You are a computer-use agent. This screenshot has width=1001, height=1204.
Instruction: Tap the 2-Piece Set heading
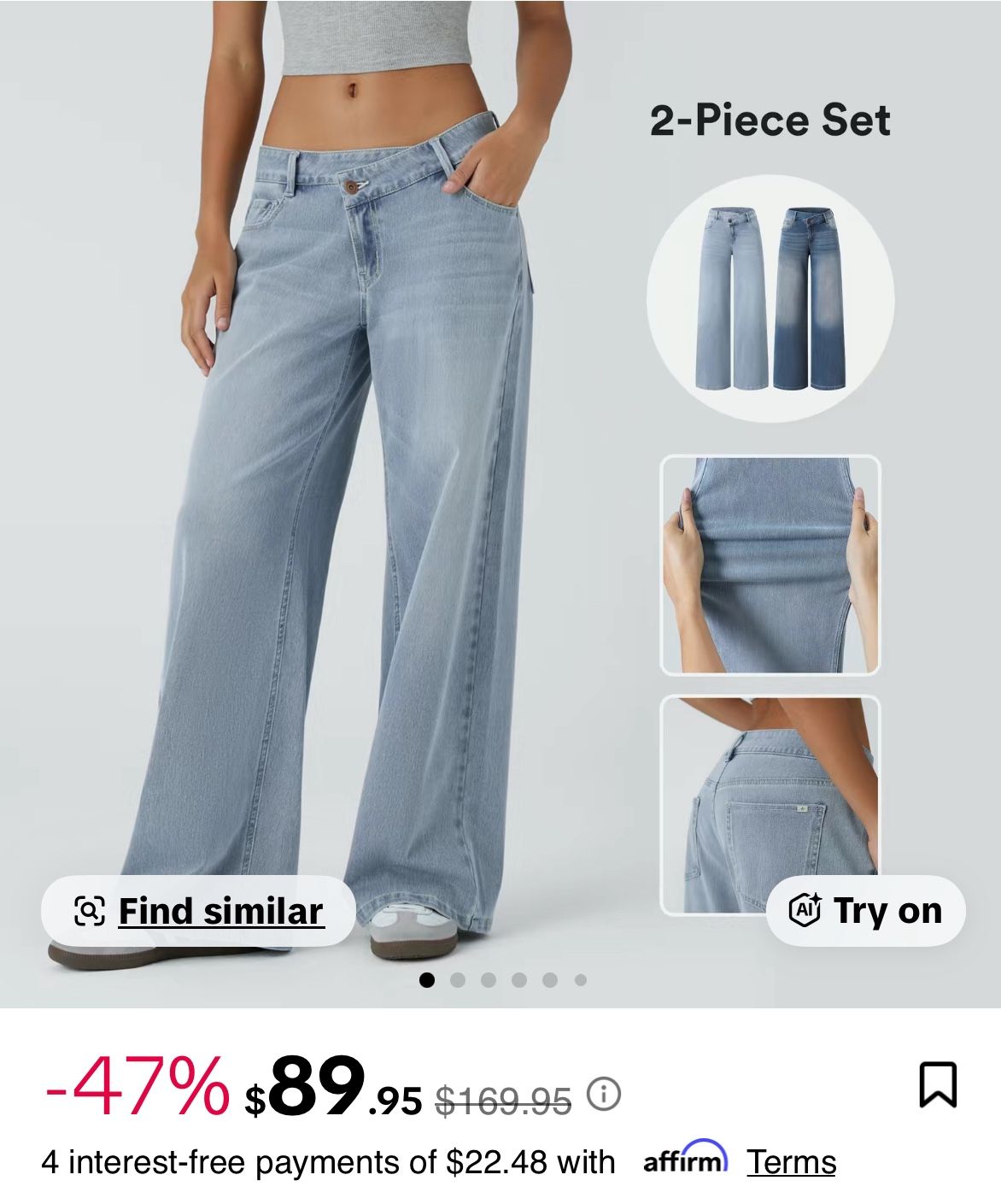770,120
